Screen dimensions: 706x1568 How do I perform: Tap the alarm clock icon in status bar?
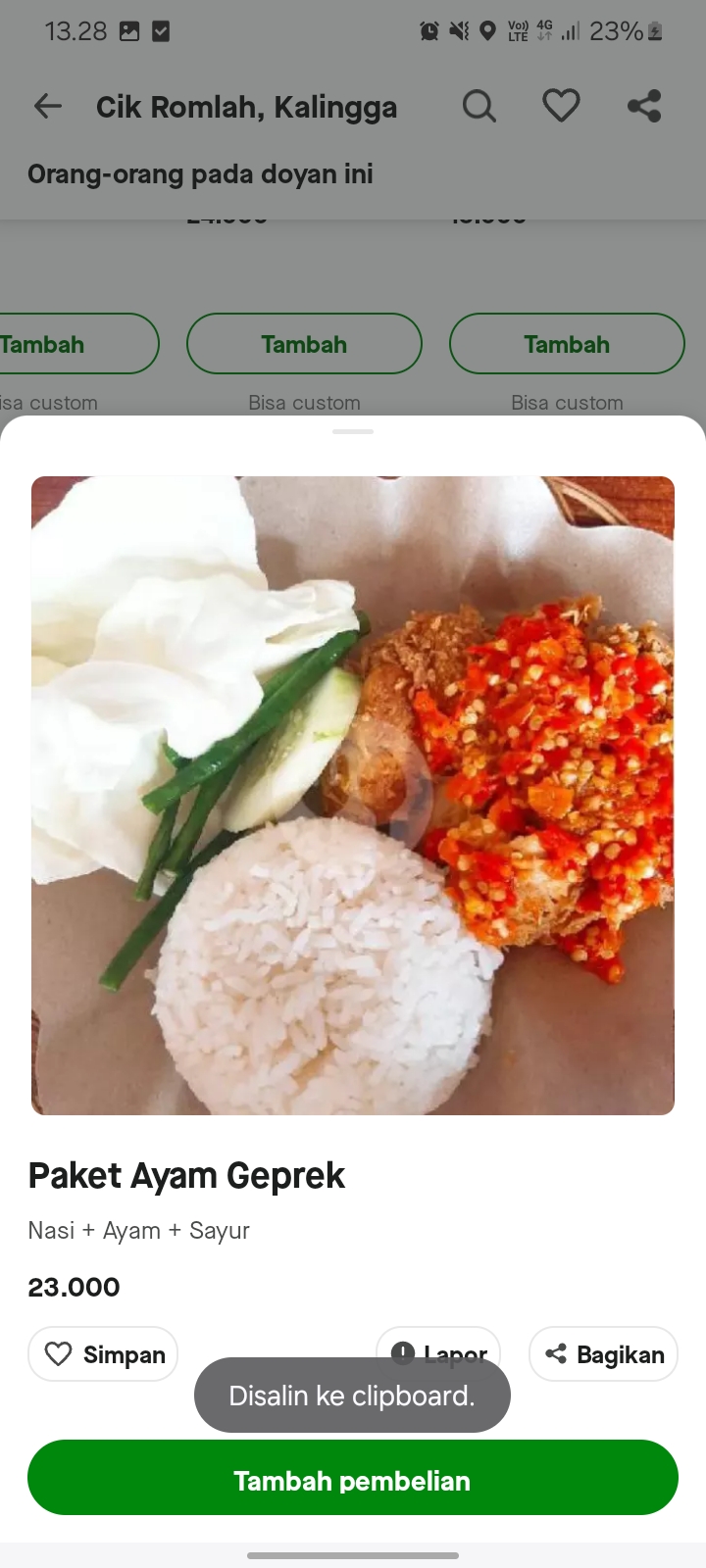pos(429,30)
